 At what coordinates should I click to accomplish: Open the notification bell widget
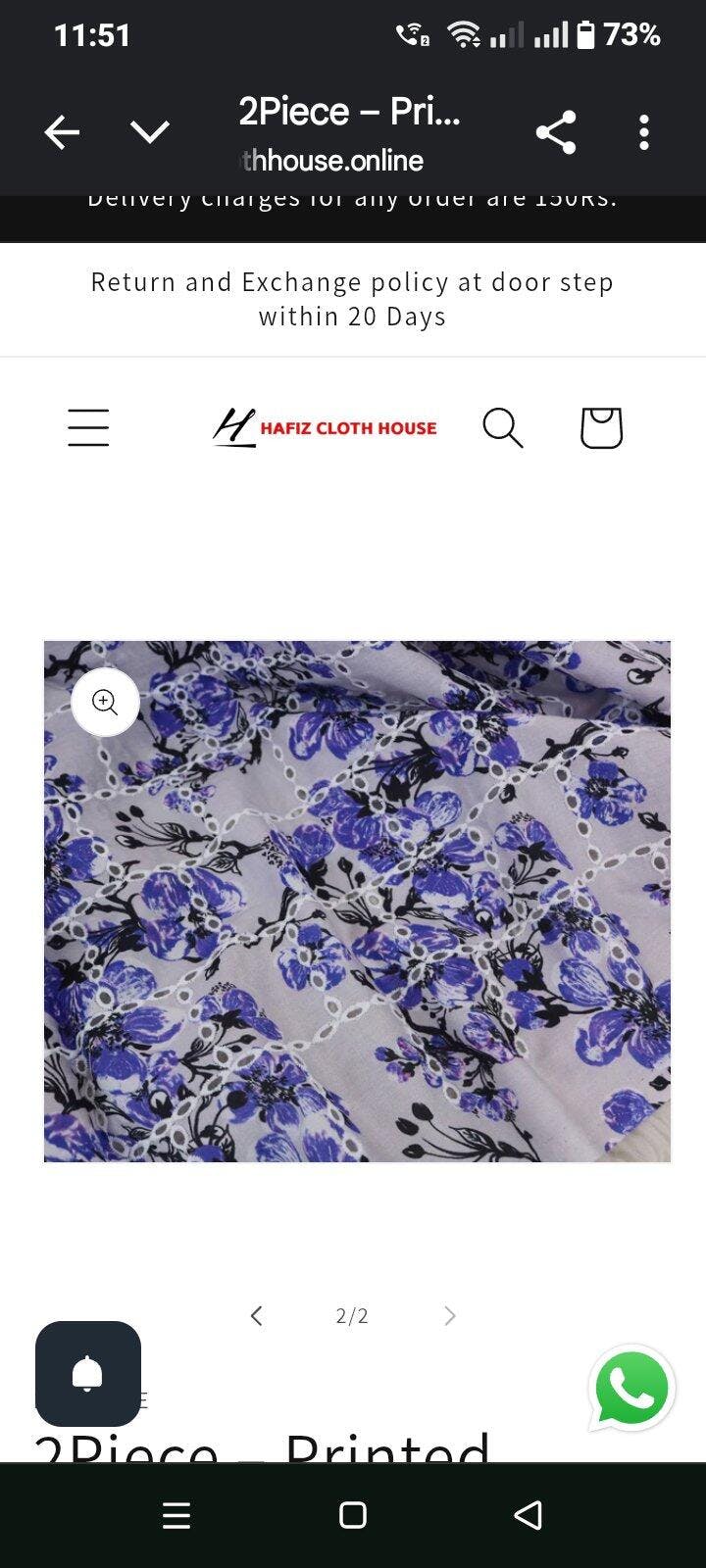pyautogui.click(x=88, y=1374)
